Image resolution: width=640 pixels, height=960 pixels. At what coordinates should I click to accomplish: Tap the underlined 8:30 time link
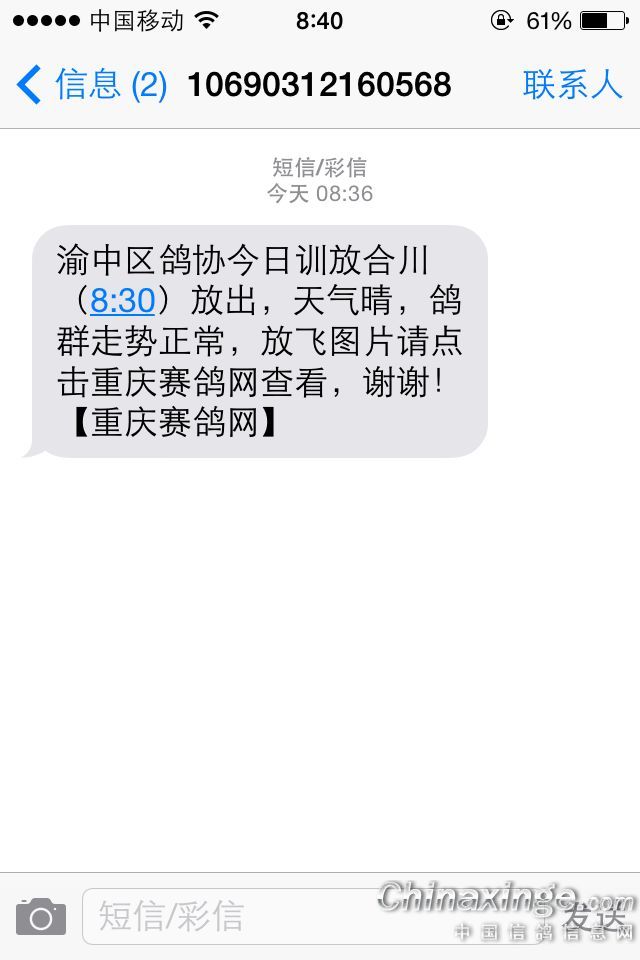click(x=122, y=300)
